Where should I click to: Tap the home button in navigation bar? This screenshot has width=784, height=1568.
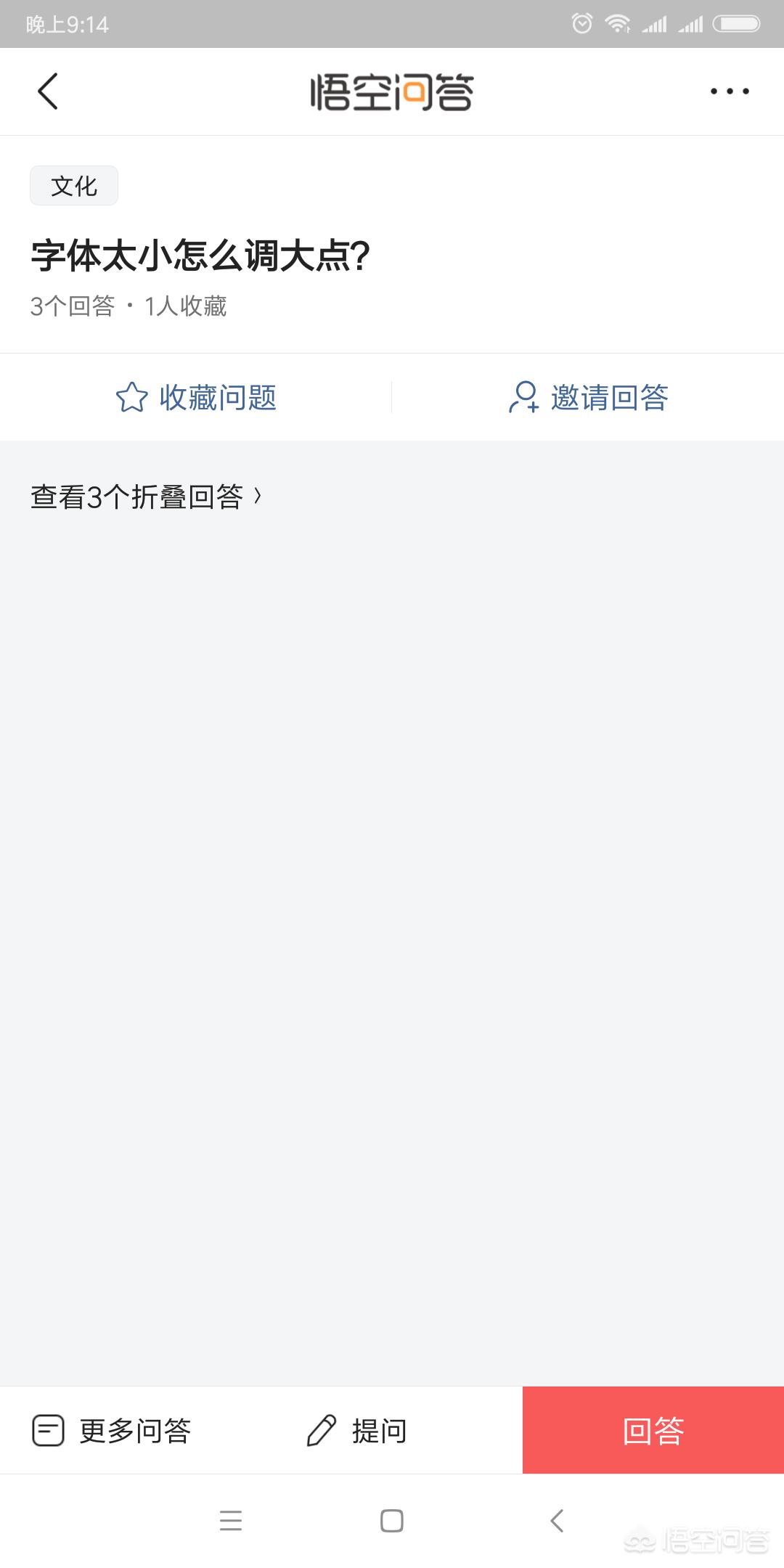[x=392, y=1522]
